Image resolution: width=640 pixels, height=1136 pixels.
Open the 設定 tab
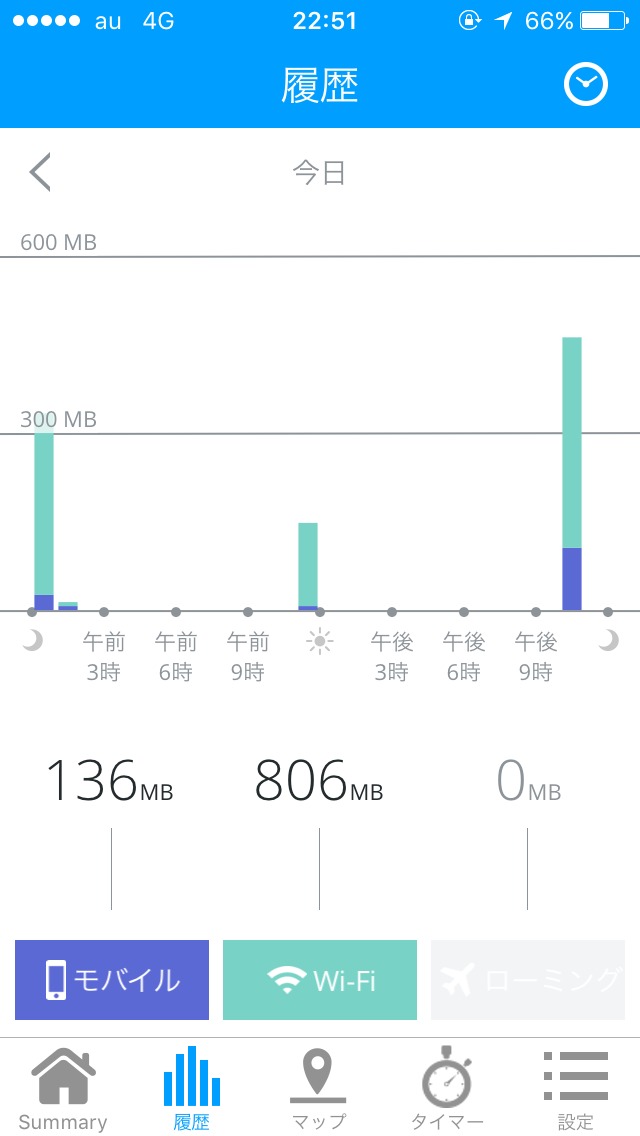(575, 1088)
